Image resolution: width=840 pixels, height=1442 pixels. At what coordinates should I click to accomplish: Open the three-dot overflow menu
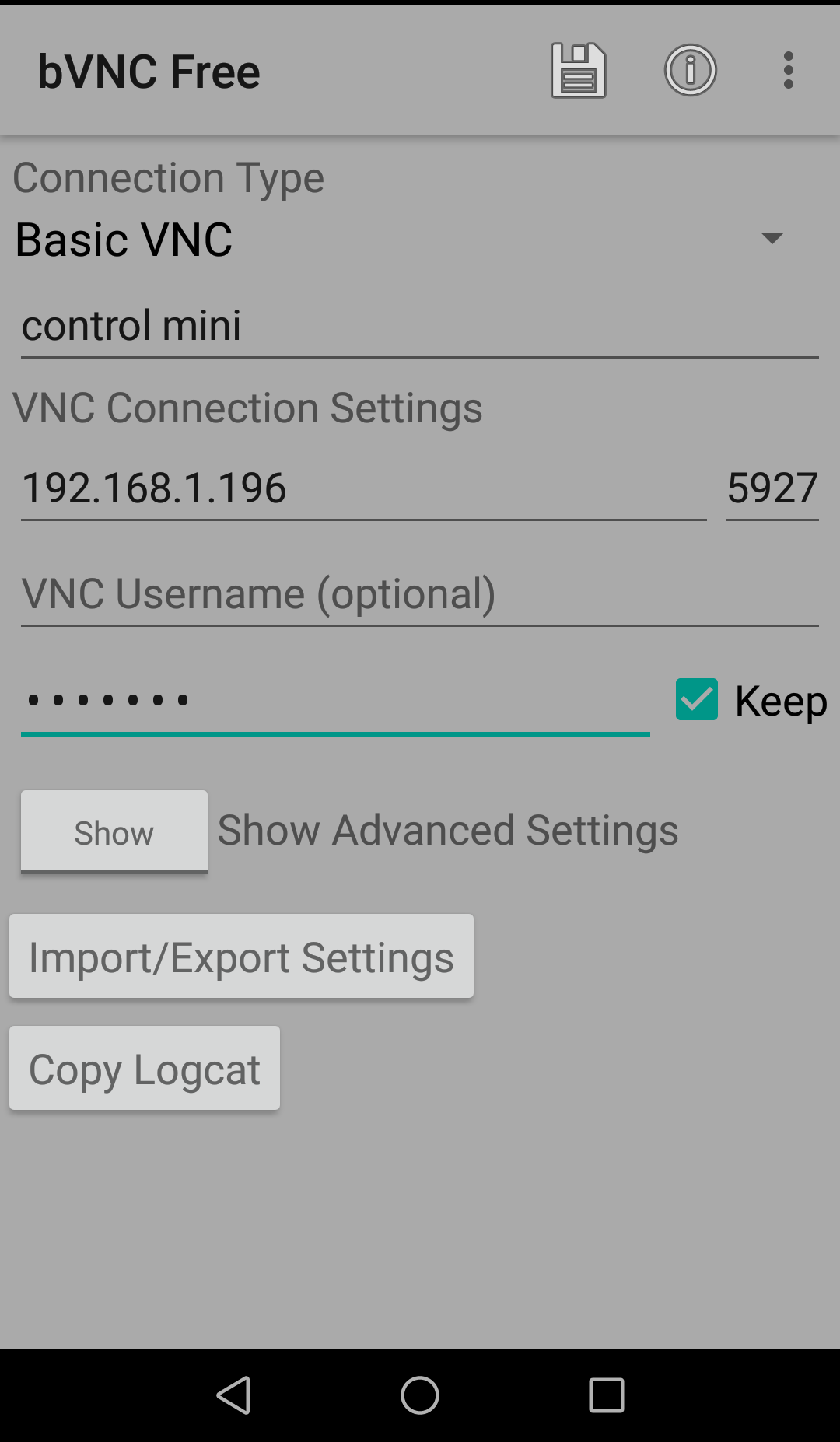click(788, 71)
